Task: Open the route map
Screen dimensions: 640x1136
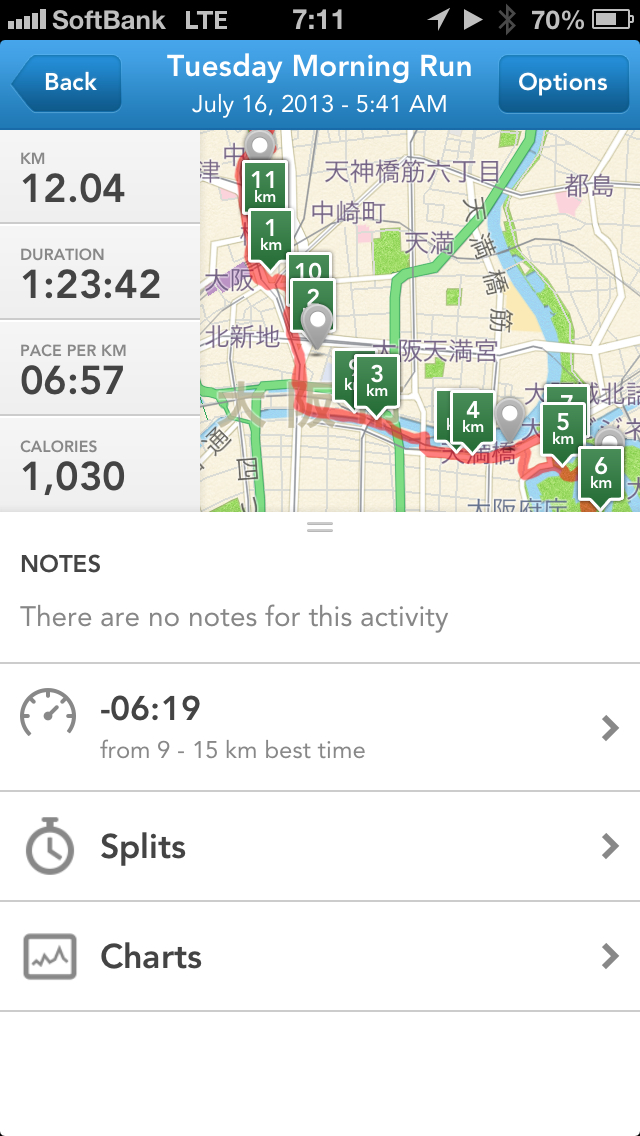Action: 420,320
